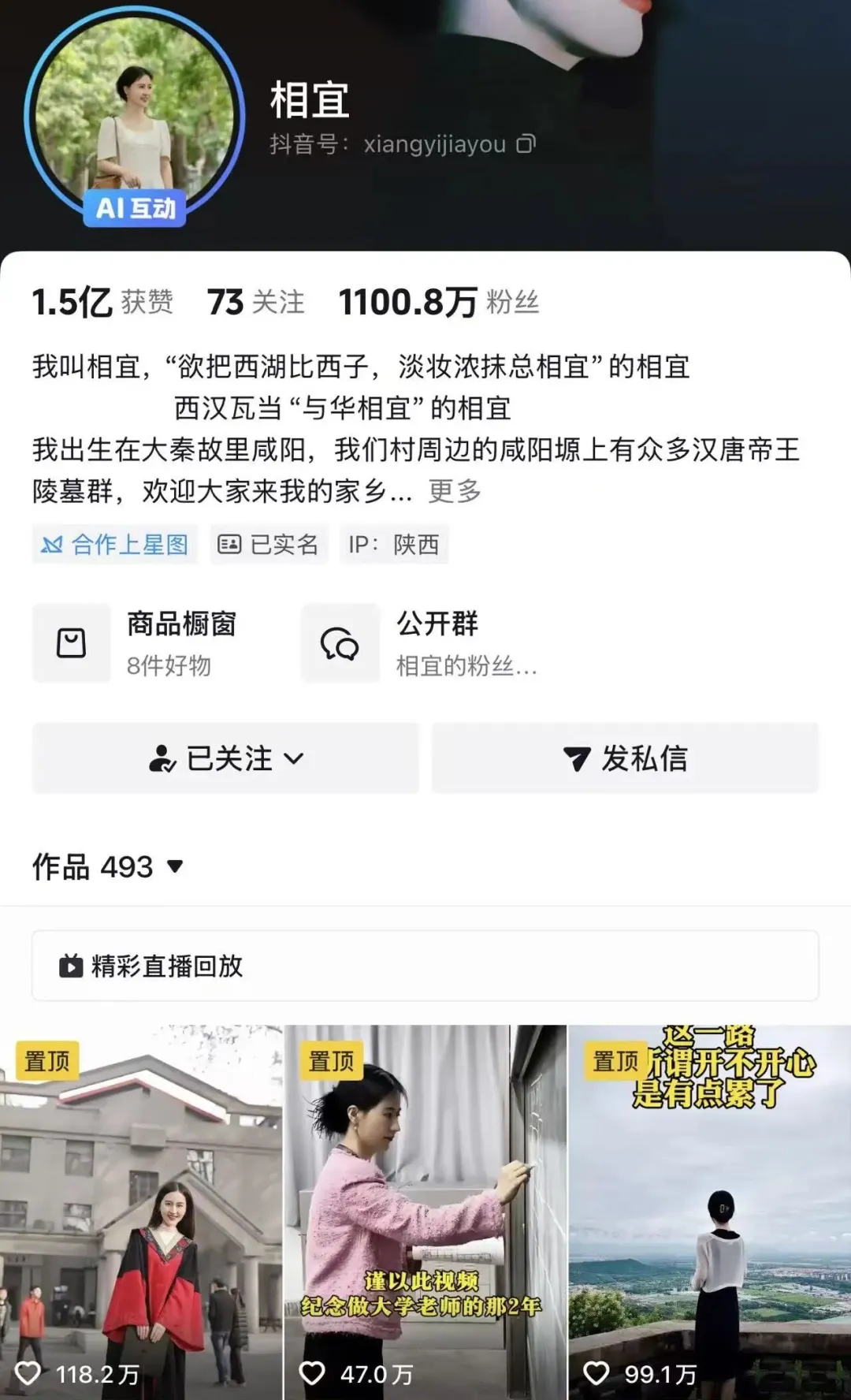Expand the 已关注 dropdown chevron
The image size is (851, 1400).
295,759
